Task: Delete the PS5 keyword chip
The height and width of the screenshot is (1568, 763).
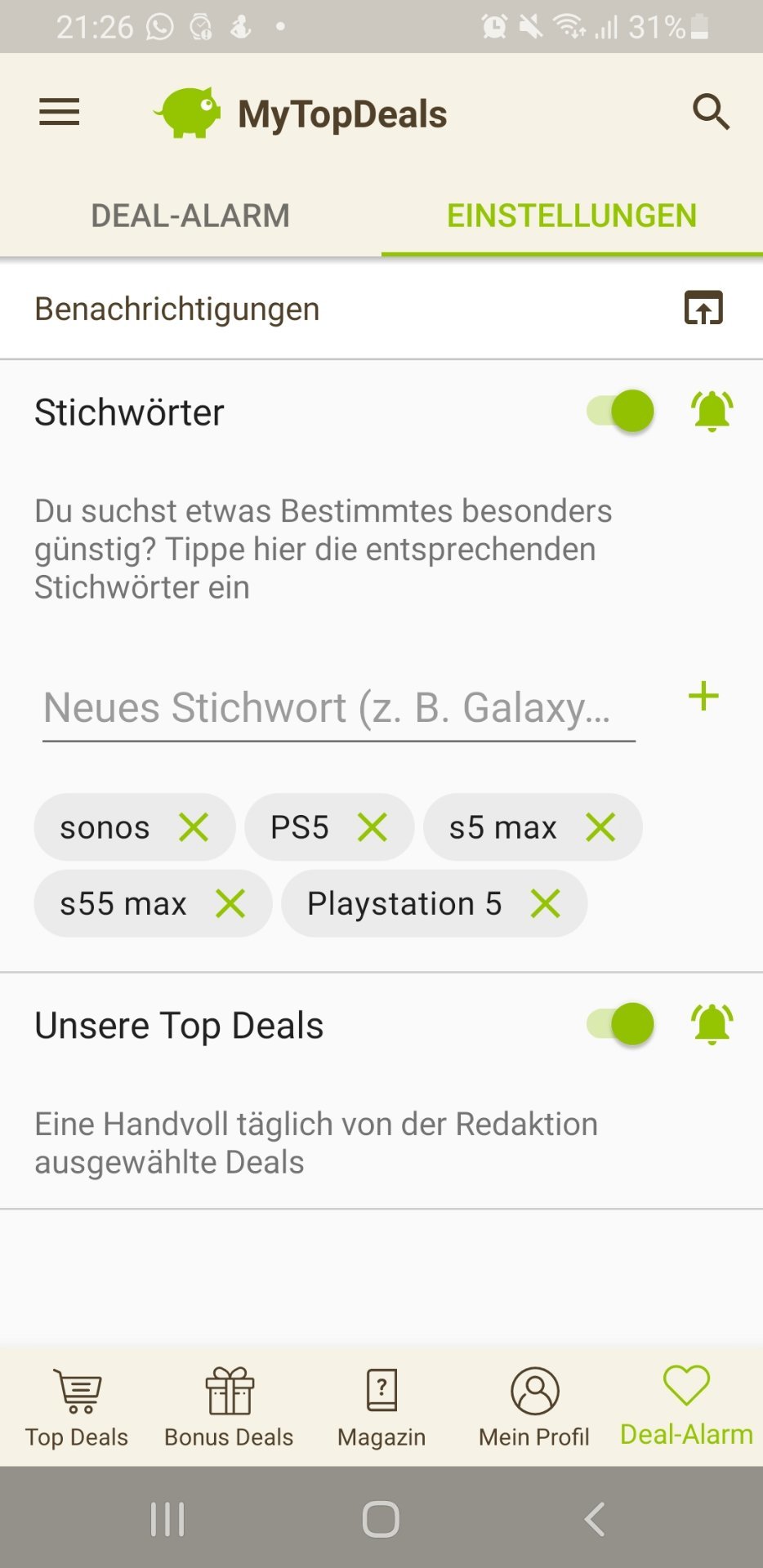Action: coord(373,827)
